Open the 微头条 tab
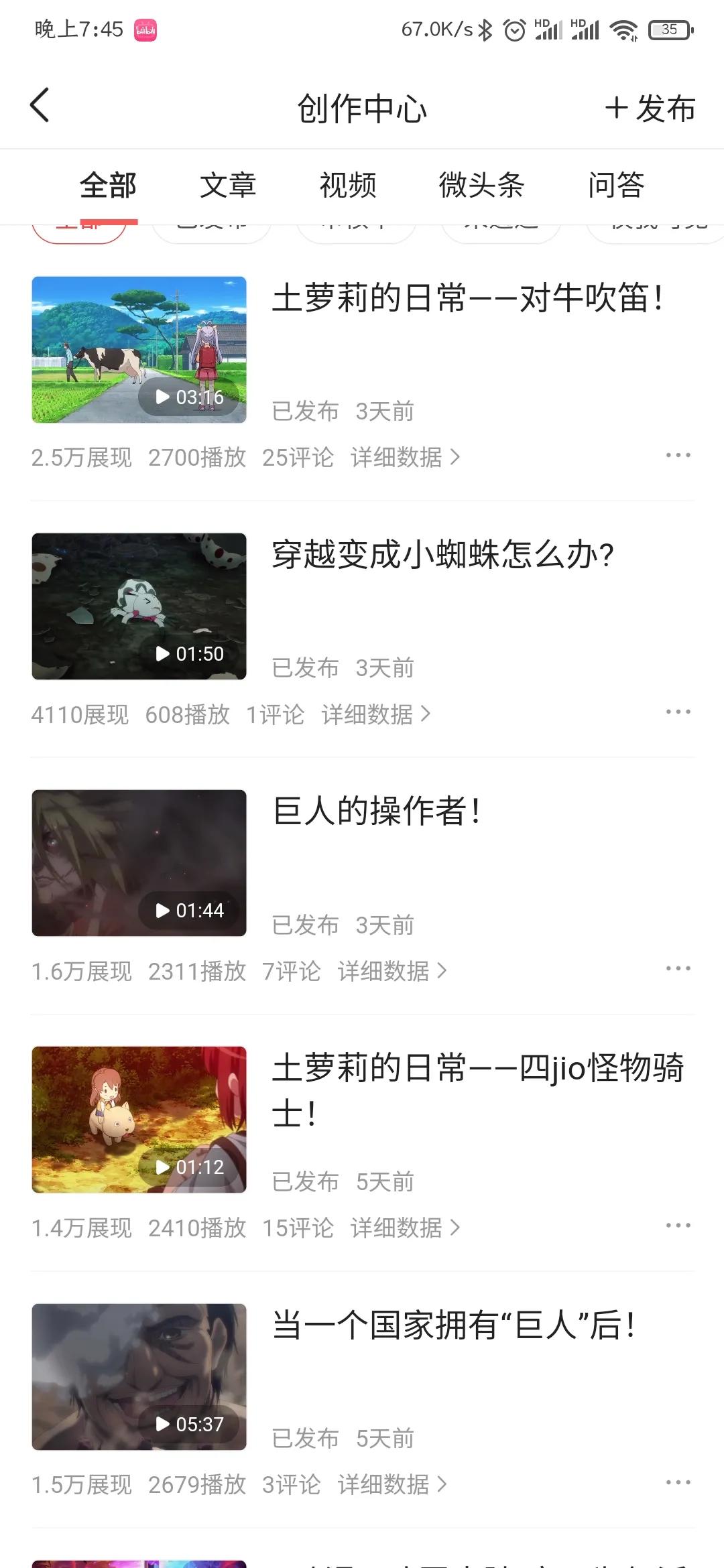Image resolution: width=724 pixels, height=1568 pixels. pyautogui.click(x=484, y=186)
